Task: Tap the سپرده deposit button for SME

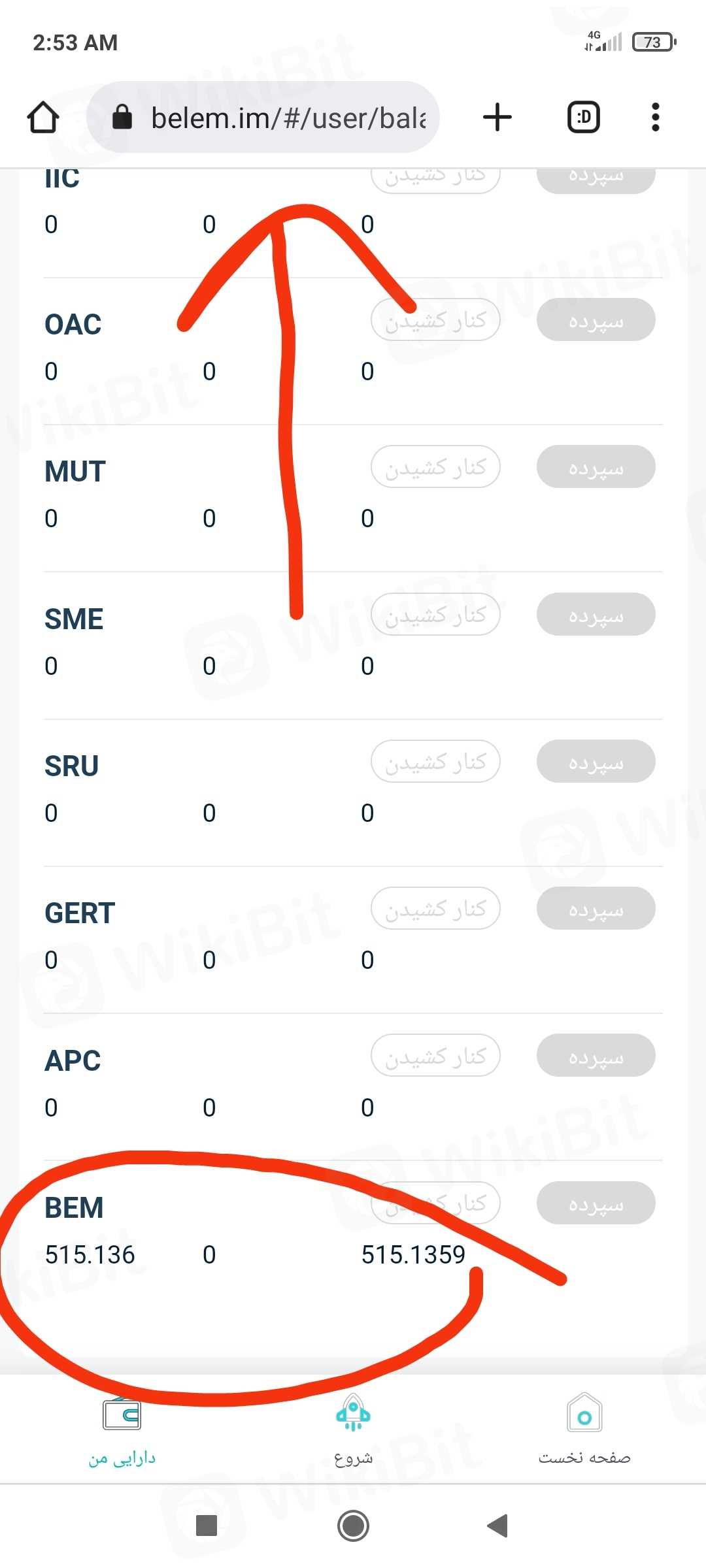Action: click(596, 615)
